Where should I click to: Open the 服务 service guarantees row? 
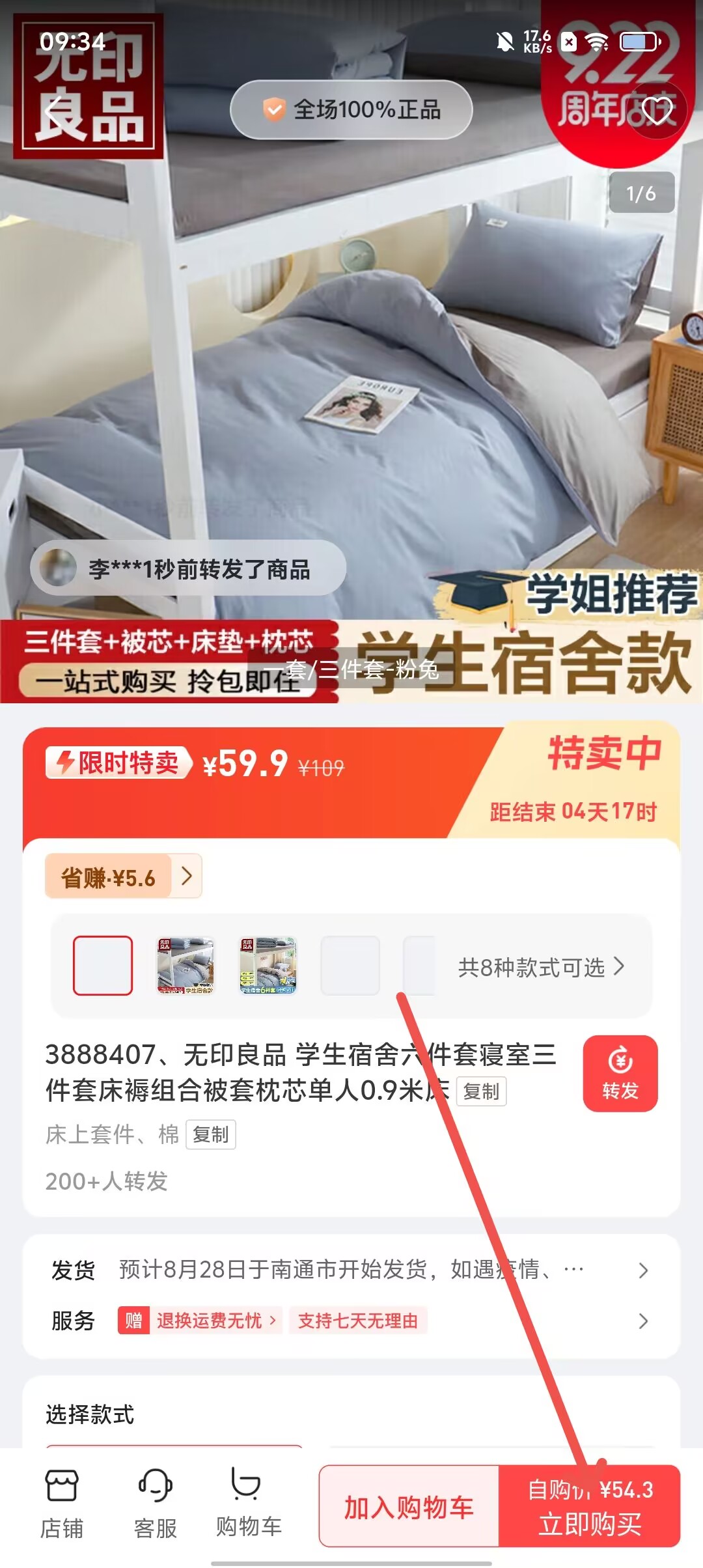pos(351,1321)
